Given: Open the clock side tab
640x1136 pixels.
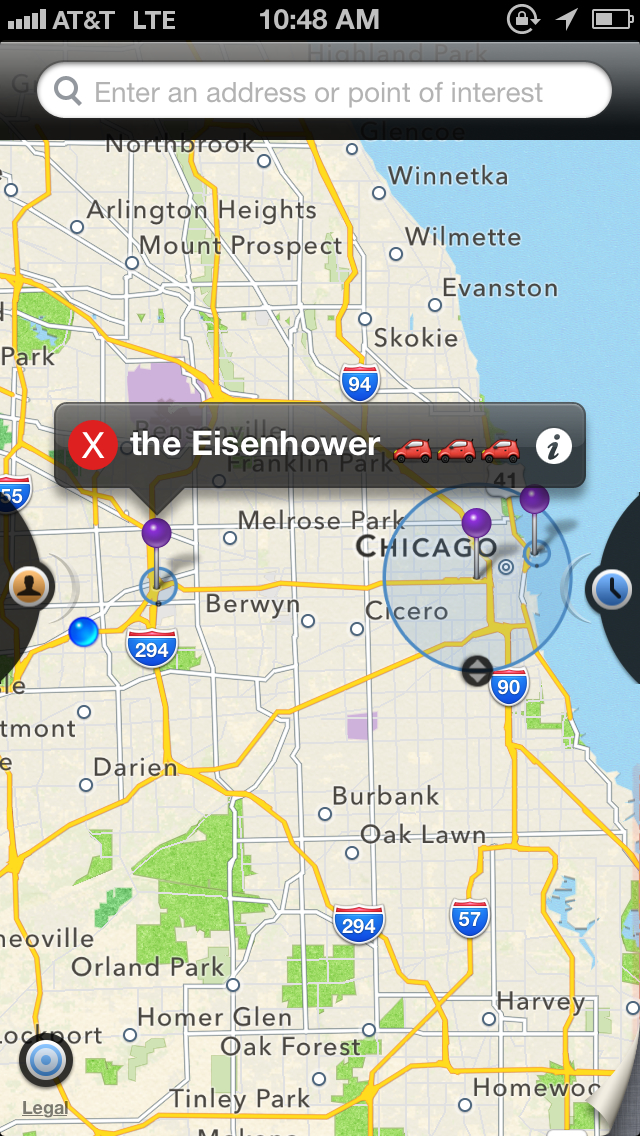Looking at the screenshot, I should [612, 588].
